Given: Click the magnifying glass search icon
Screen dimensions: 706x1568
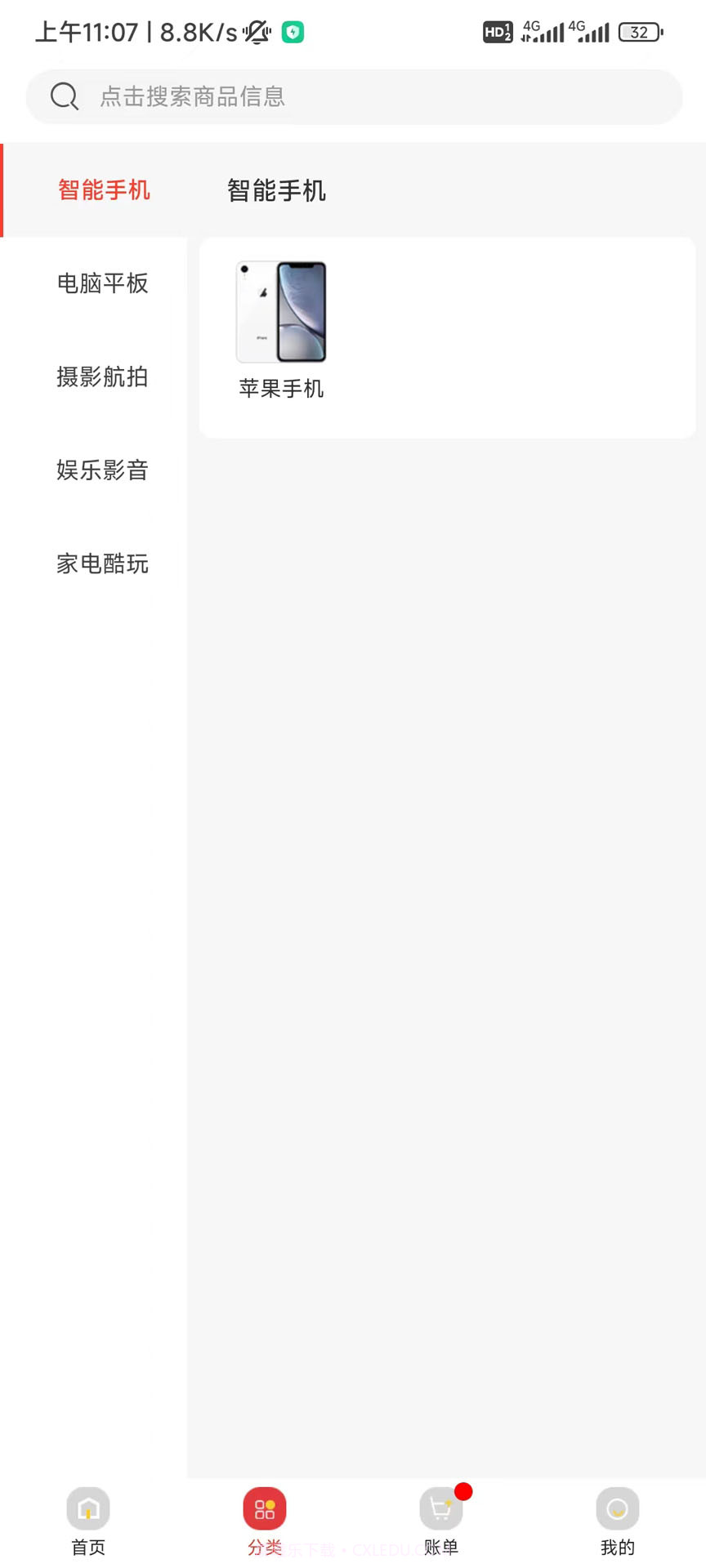Looking at the screenshot, I should 64,96.
